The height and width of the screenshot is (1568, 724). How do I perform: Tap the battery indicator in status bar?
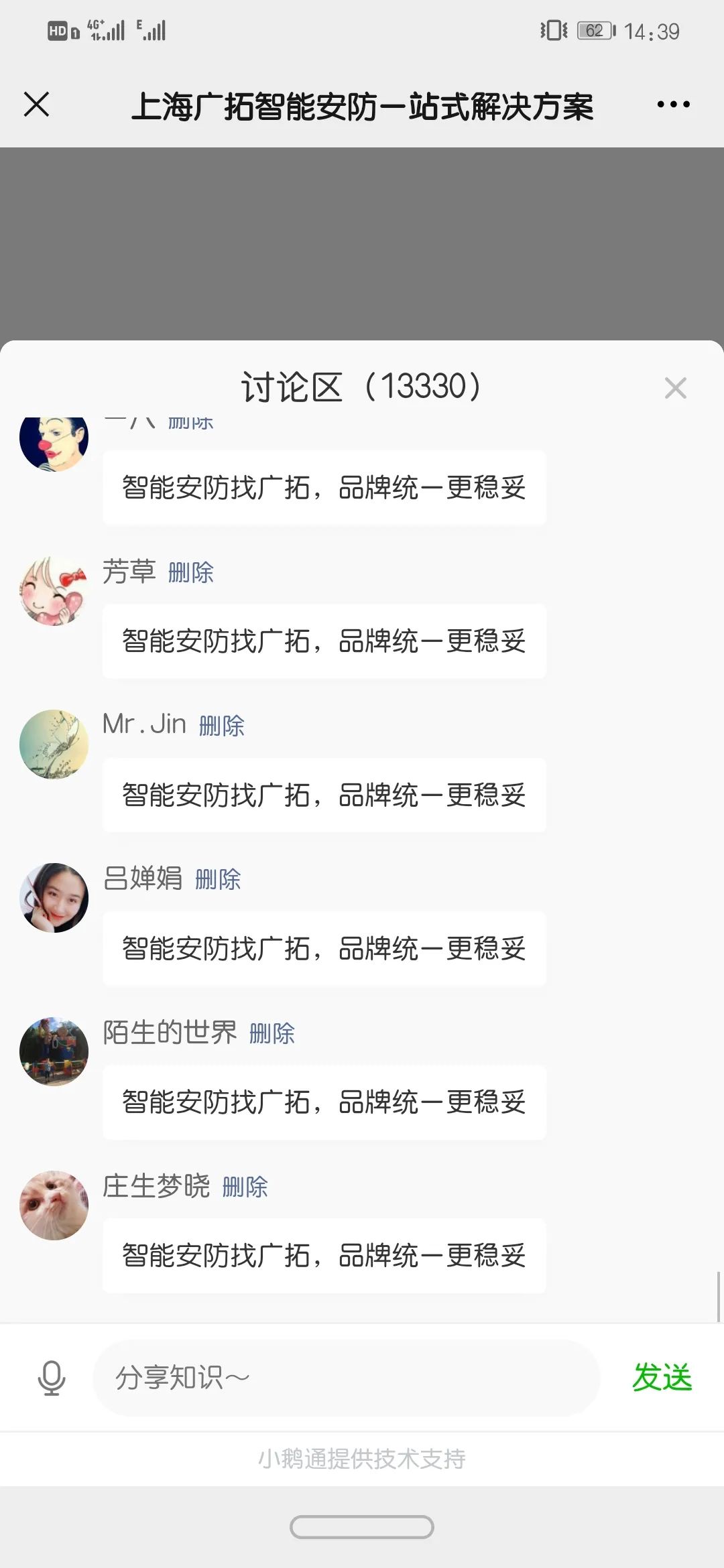(593, 30)
